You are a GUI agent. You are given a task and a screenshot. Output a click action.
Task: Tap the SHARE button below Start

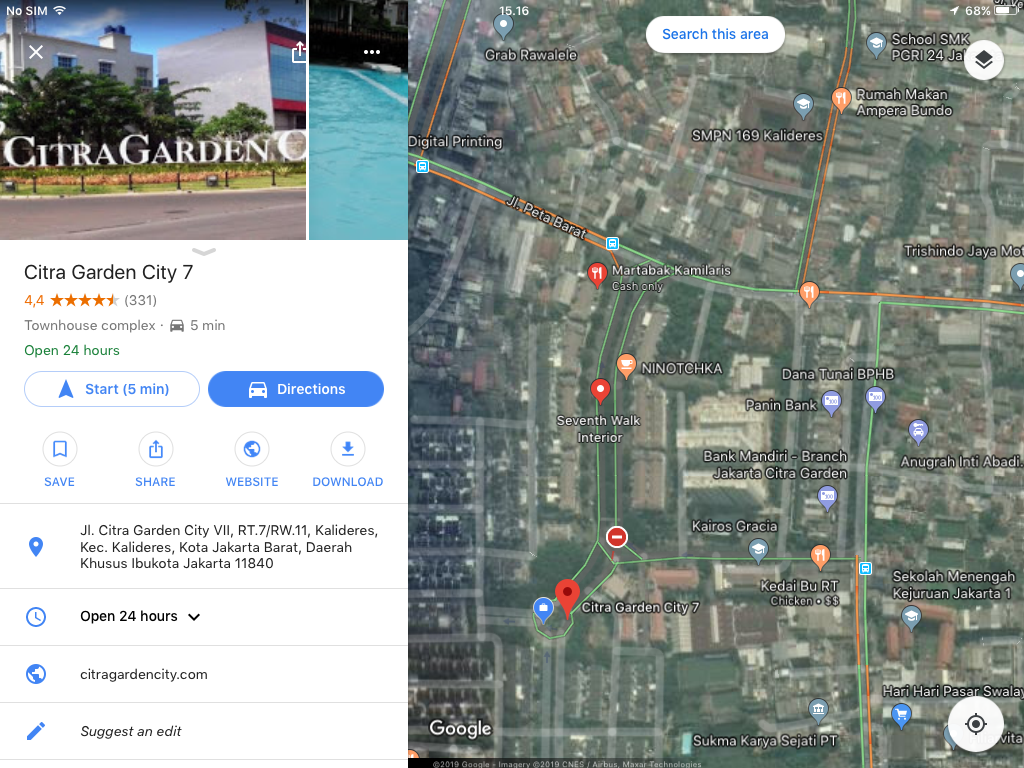point(156,460)
